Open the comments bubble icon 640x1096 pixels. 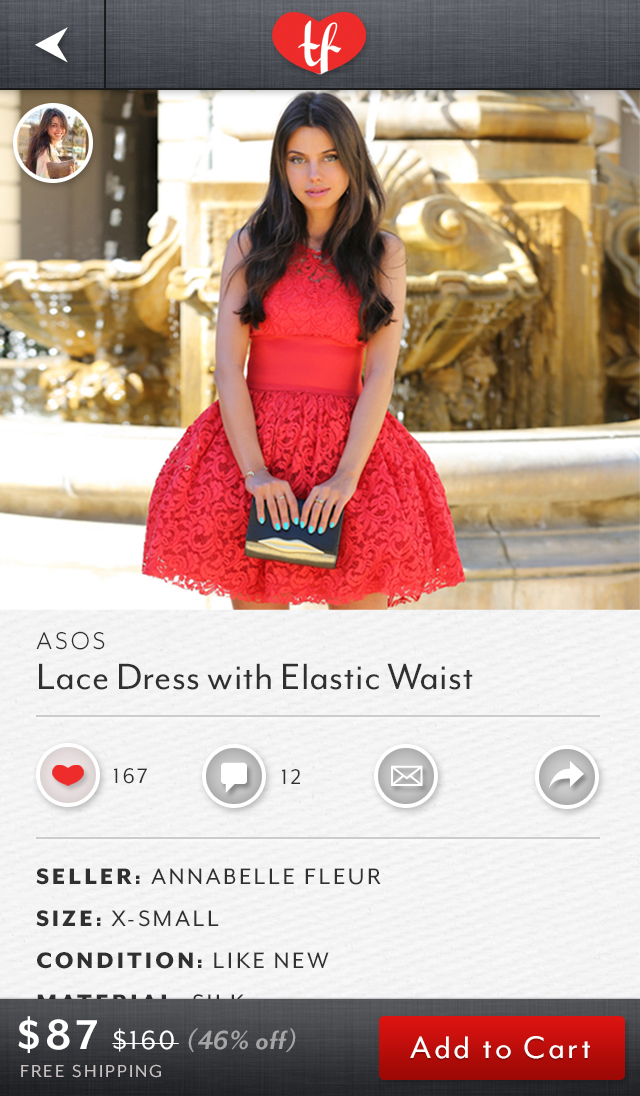point(235,776)
